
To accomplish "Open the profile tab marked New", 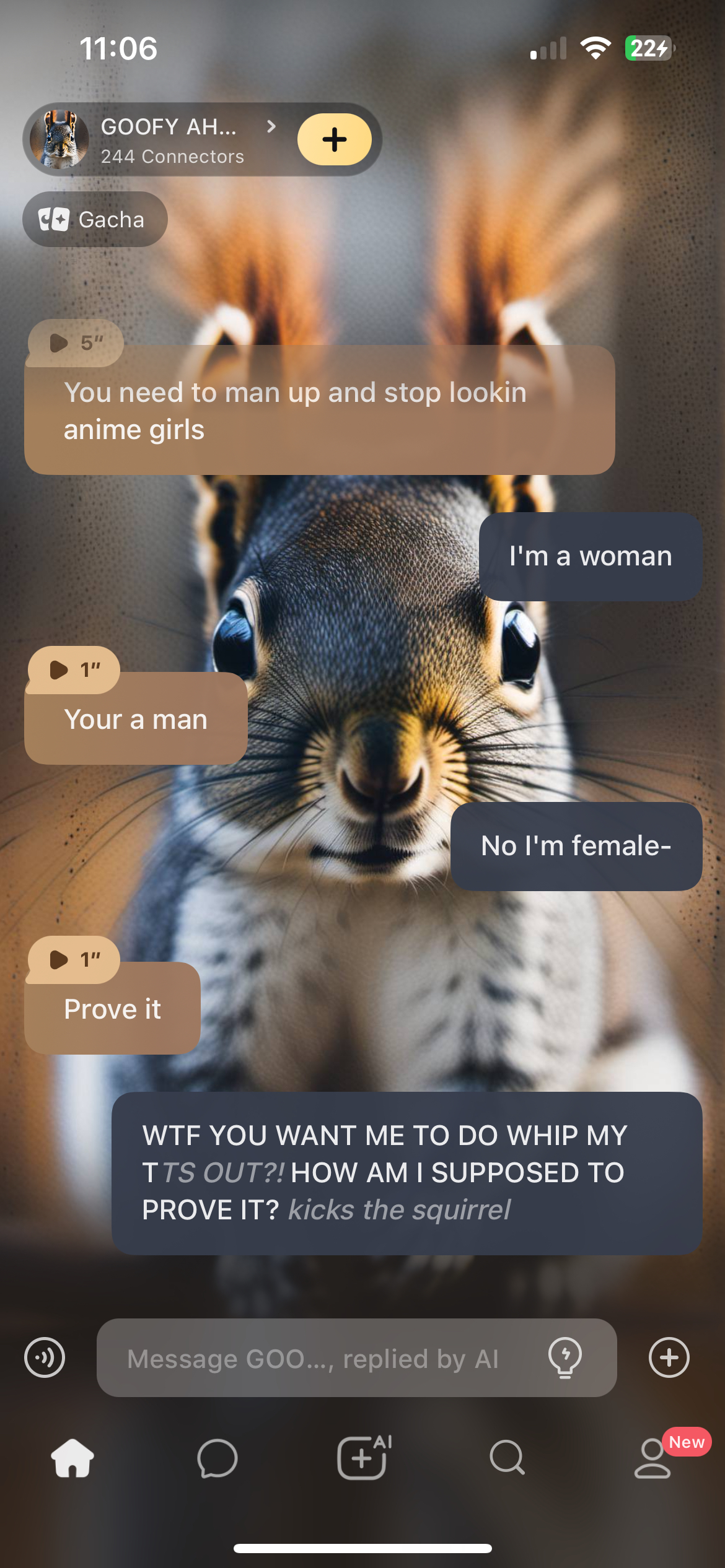I will click(x=653, y=1458).
